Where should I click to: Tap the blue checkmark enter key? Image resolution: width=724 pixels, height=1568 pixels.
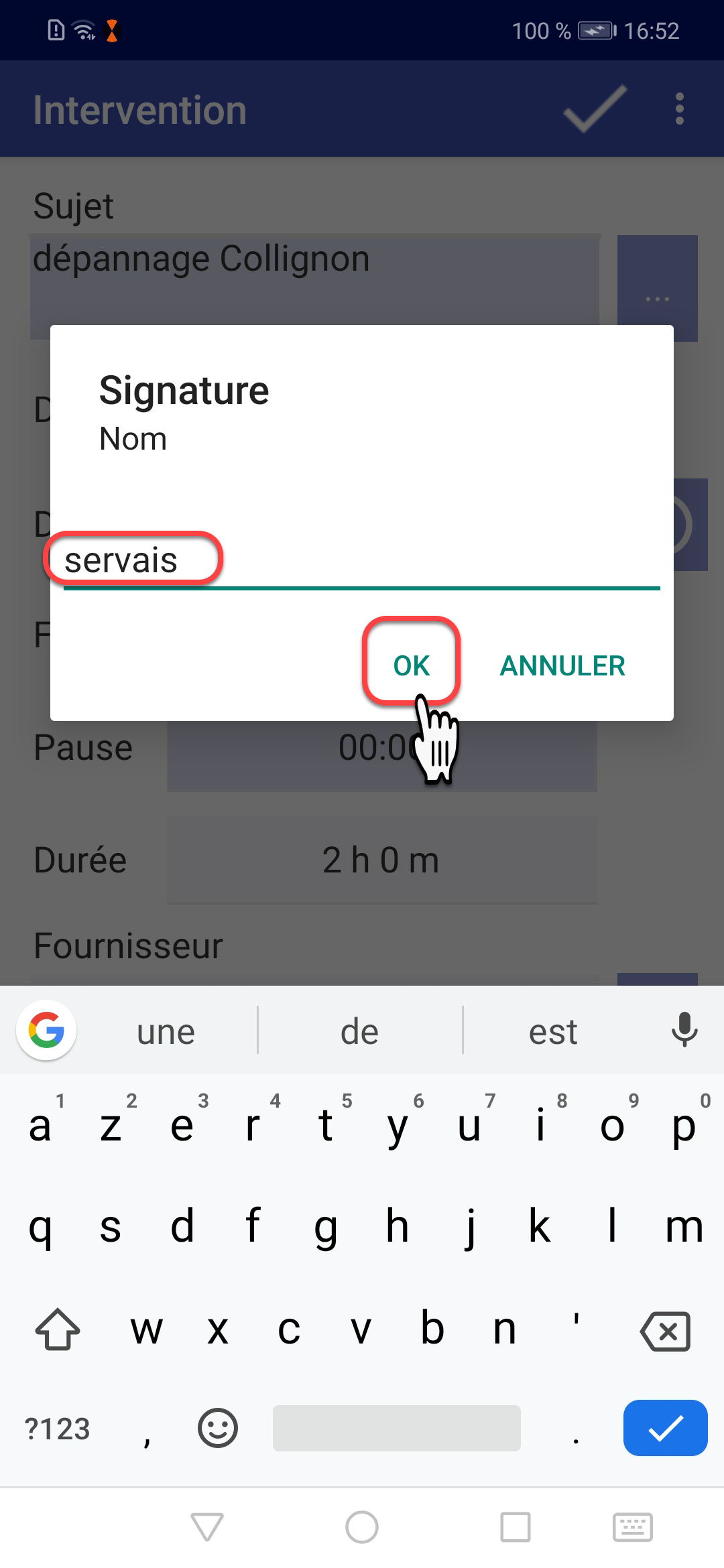click(665, 1428)
